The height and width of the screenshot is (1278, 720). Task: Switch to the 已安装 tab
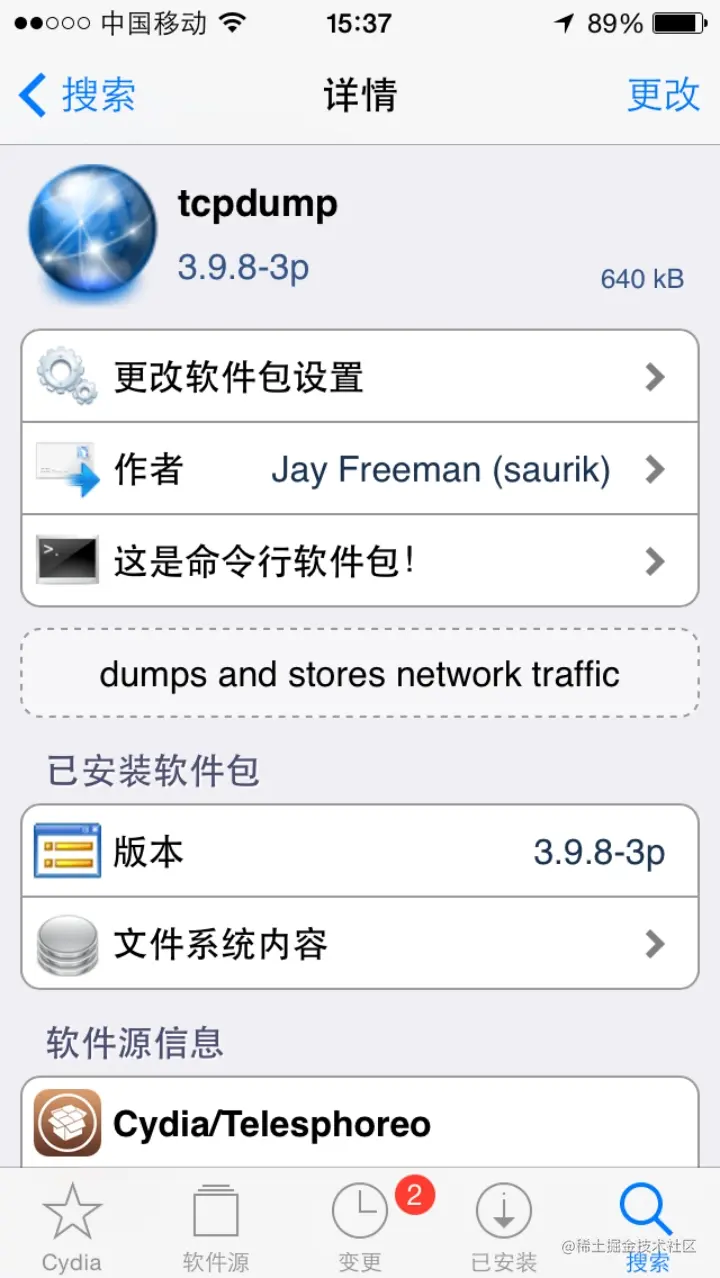tap(504, 1224)
